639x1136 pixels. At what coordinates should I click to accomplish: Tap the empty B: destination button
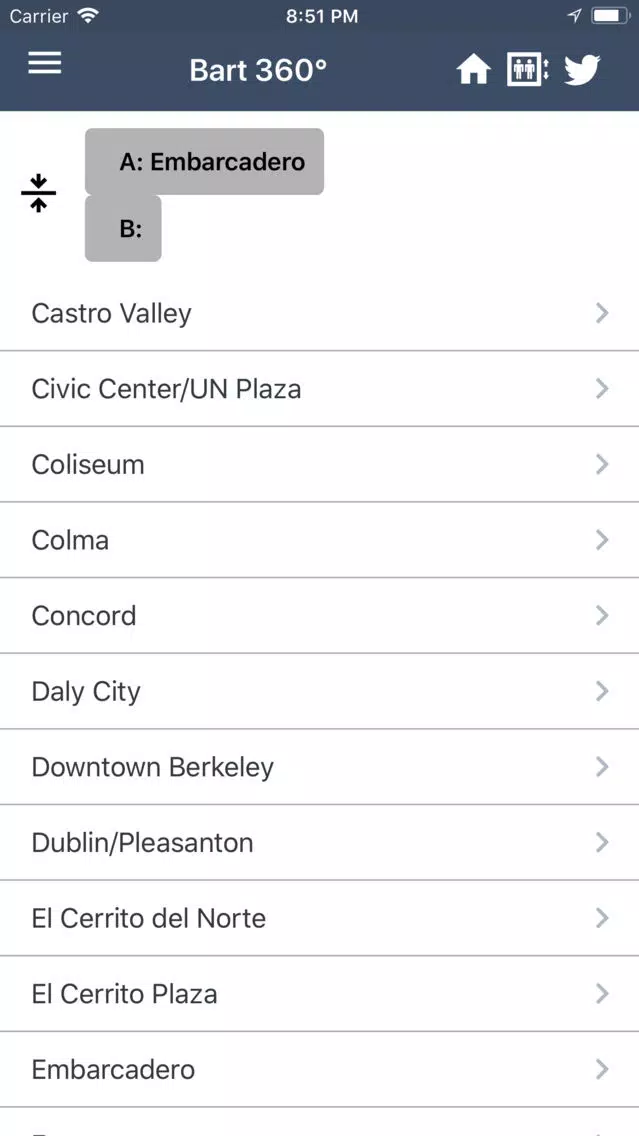coord(123,229)
